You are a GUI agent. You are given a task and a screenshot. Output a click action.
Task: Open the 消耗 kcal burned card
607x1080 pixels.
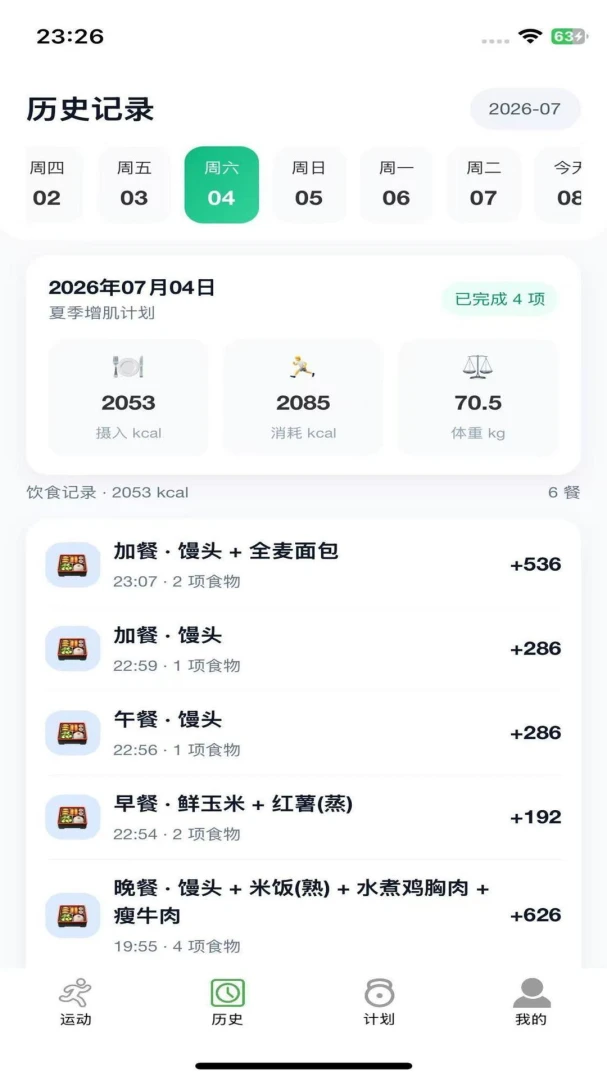(303, 397)
